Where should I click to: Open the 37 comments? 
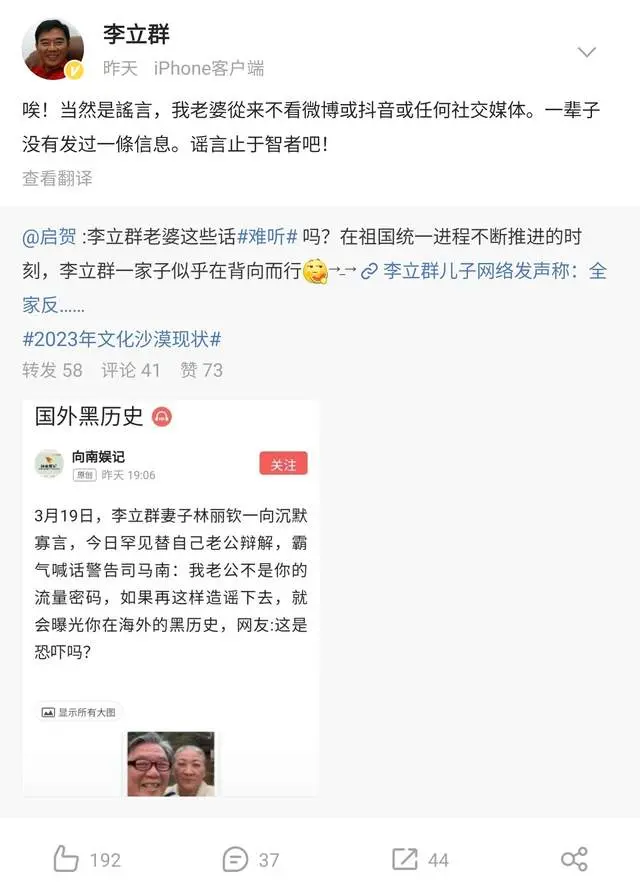(x=251, y=859)
